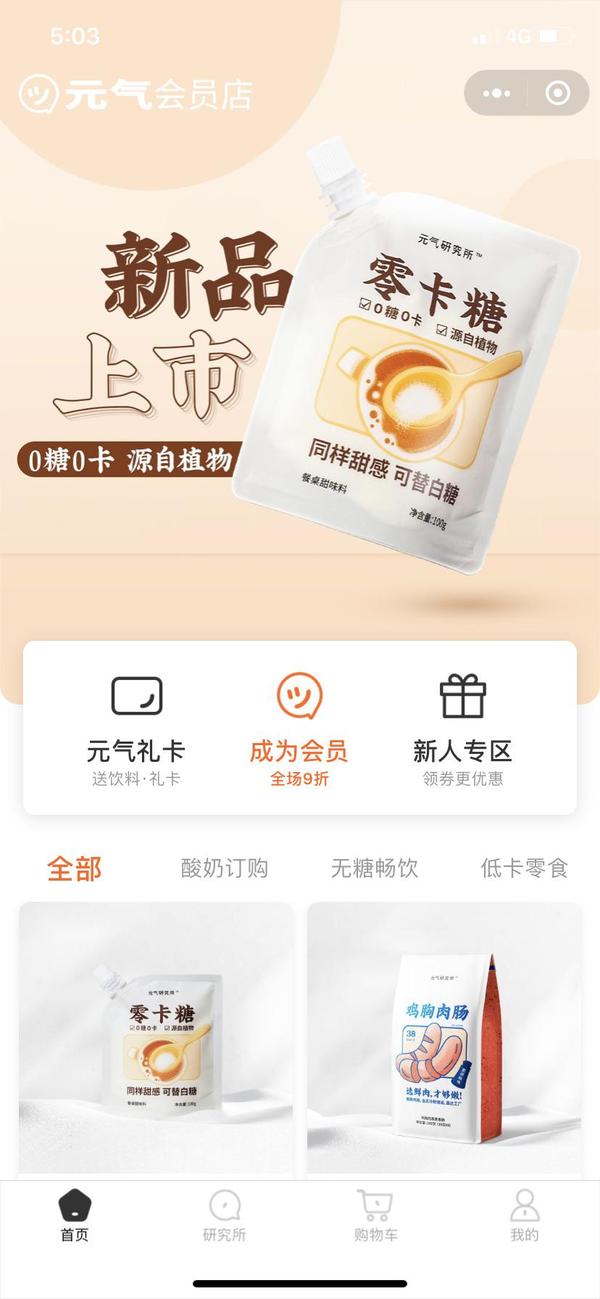Switch to 酸奶订购 category tab
Image resolution: width=600 pixels, height=1299 pixels.
pos(224,868)
